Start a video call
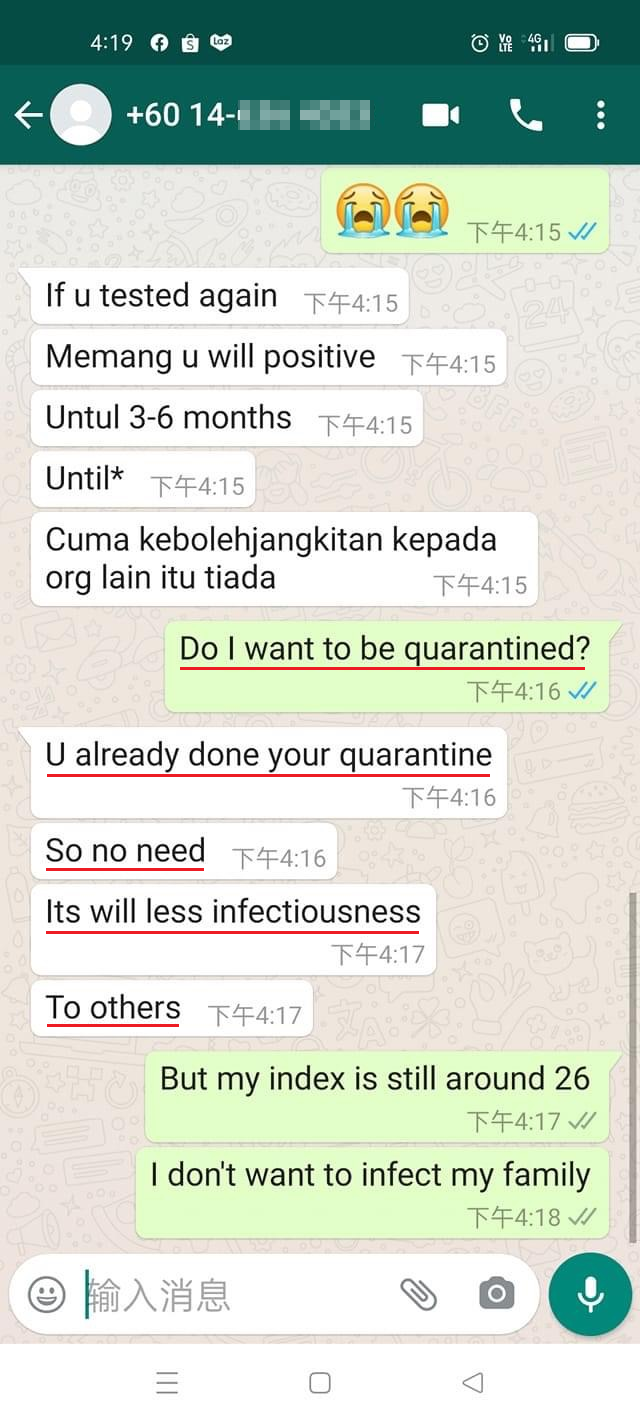This screenshot has height=1422, width=640. pyautogui.click(x=440, y=115)
